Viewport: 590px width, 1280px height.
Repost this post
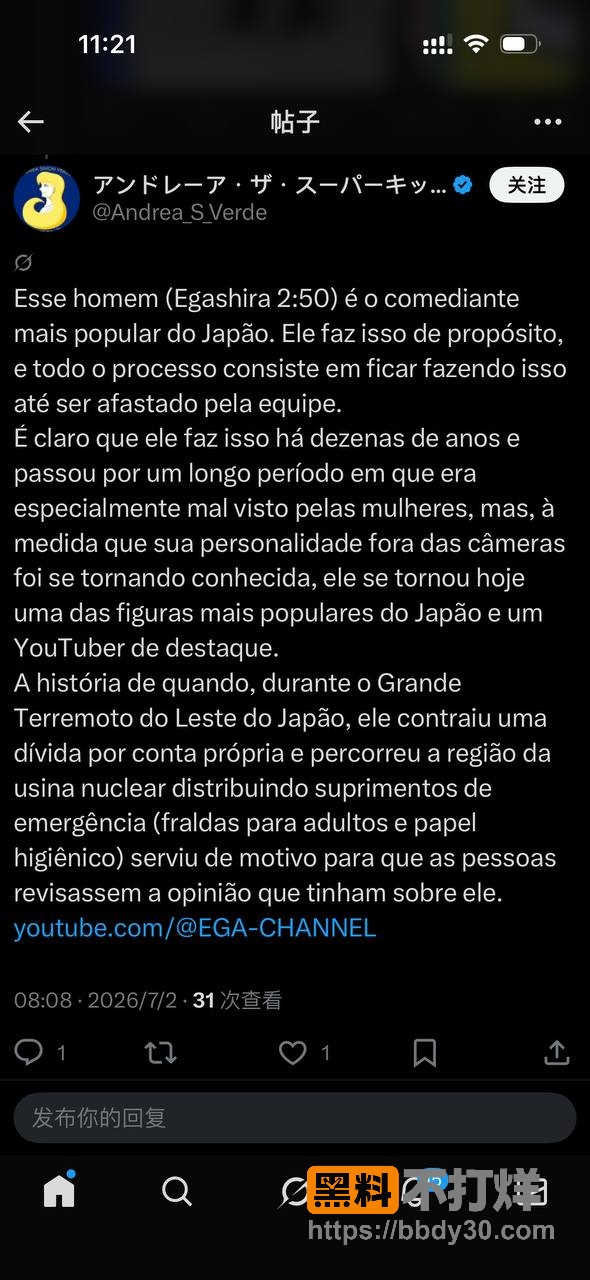(x=160, y=1052)
